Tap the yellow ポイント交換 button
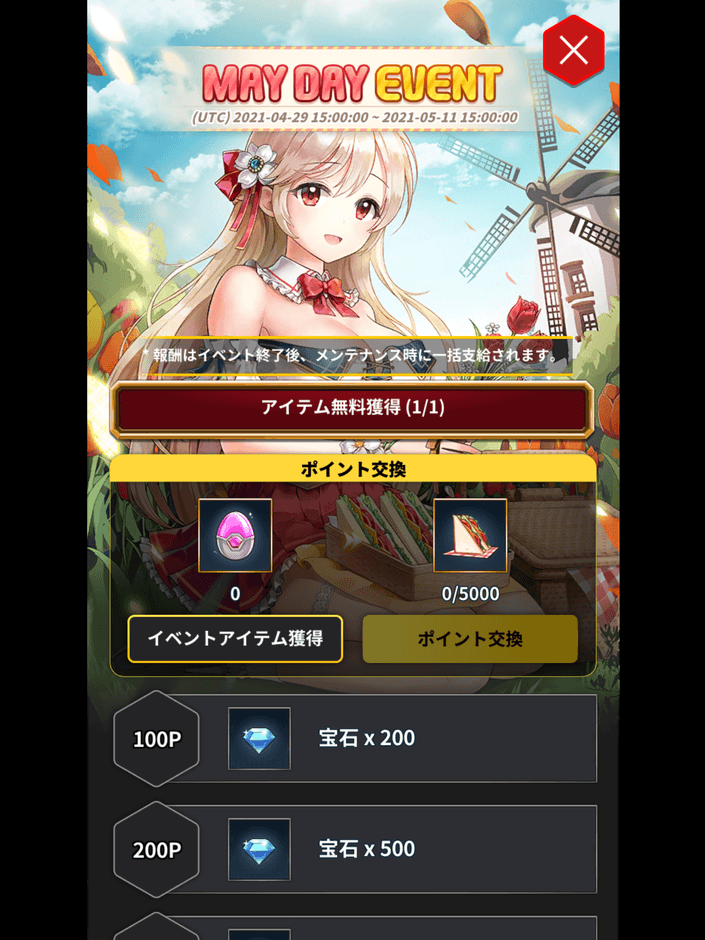The width and height of the screenshot is (705, 940). (470, 639)
